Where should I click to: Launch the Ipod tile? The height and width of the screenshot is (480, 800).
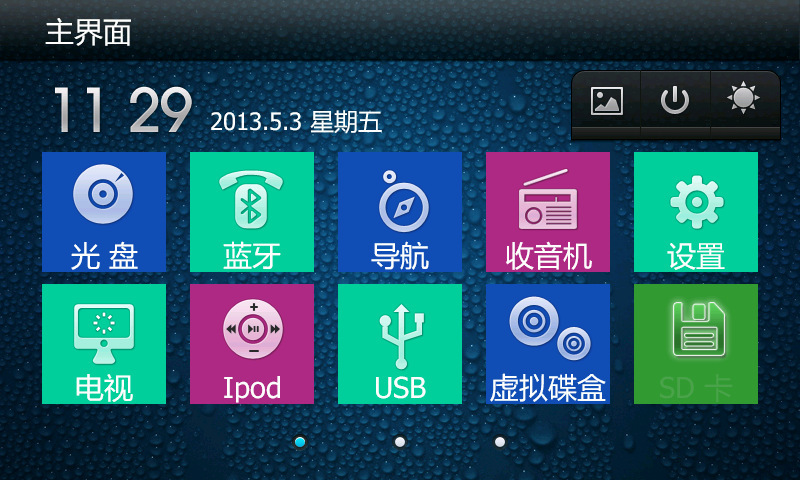tap(252, 344)
